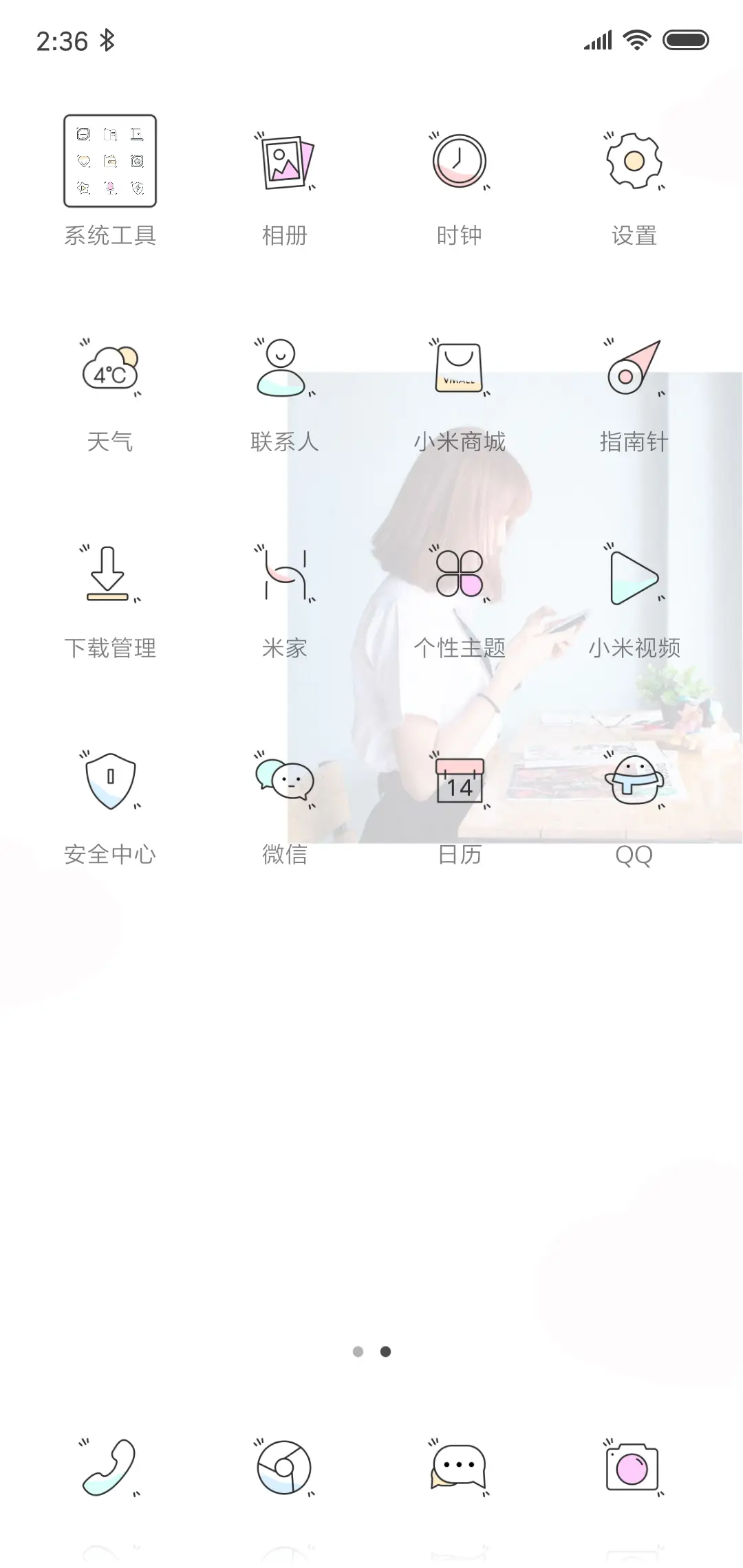Launch 微信 (WeChat)

click(283, 784)
